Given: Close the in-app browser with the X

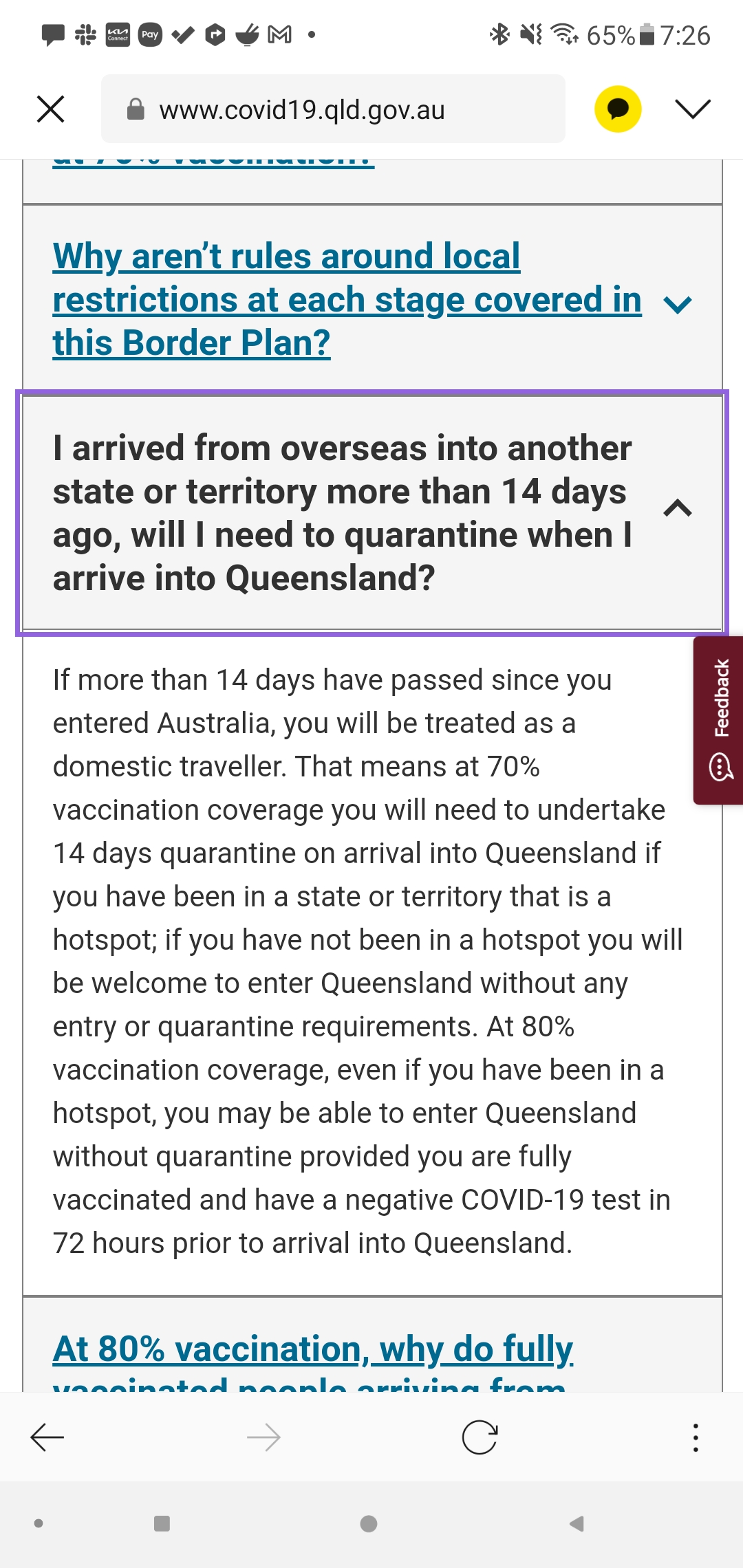Looking at the screenshot, I should click(x=50, y=109).
